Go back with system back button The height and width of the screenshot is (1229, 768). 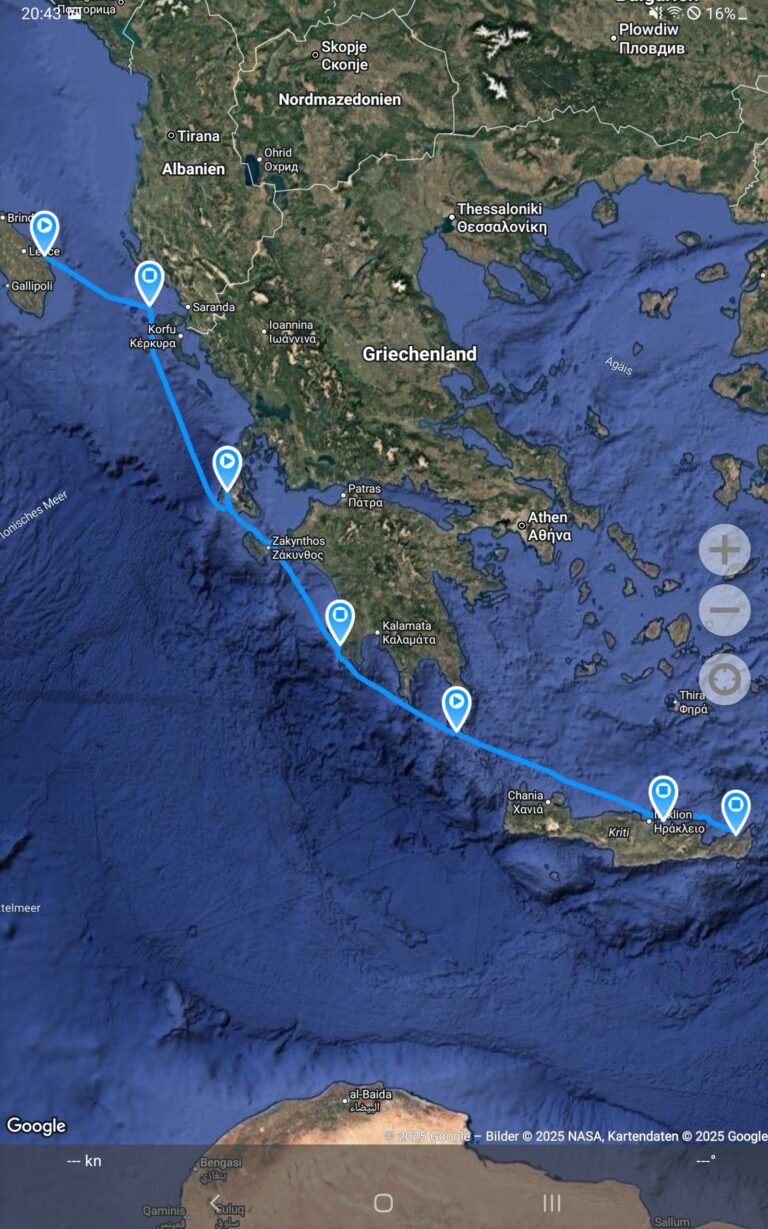point(214,1203)
